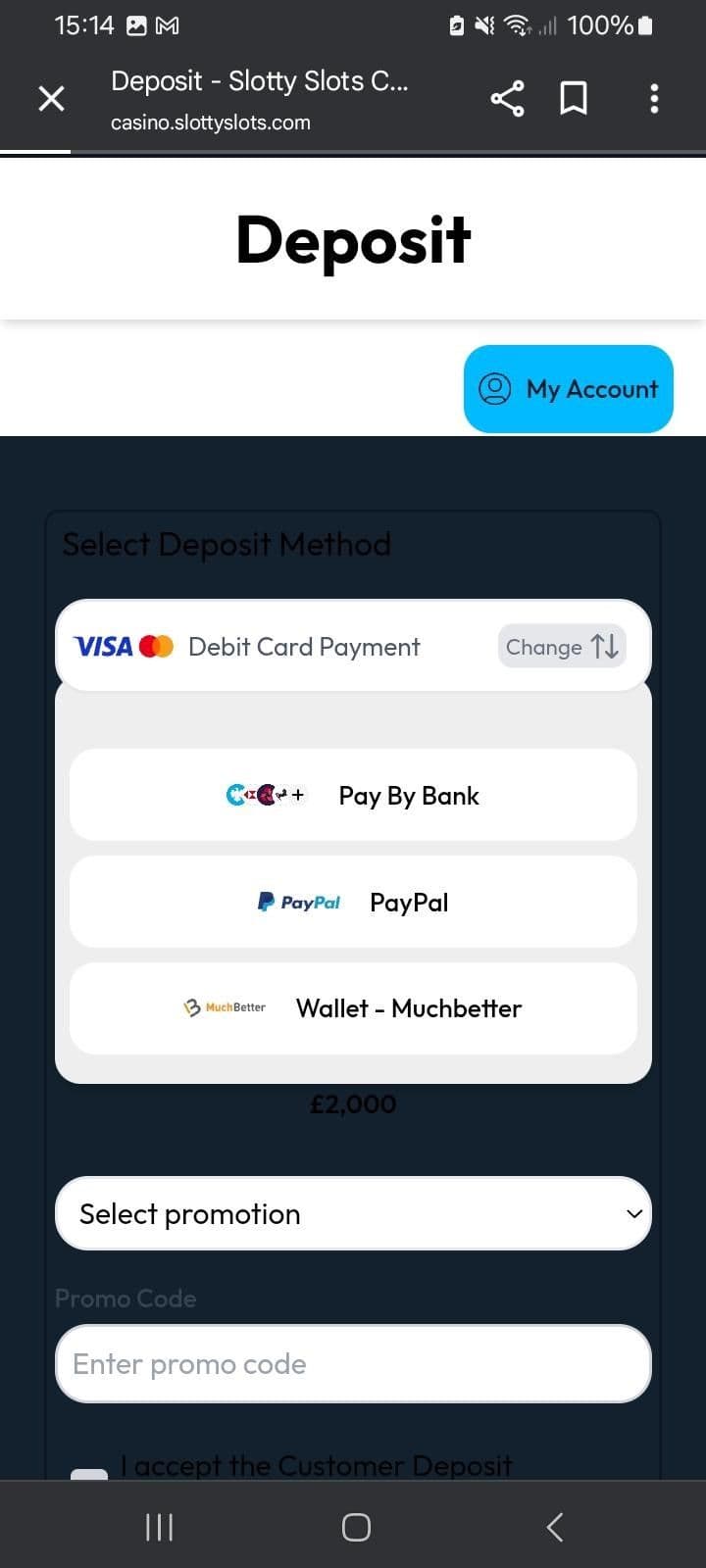706x1568 pixels.
Task: Choose Pay By Bank method
Action: 353,795
